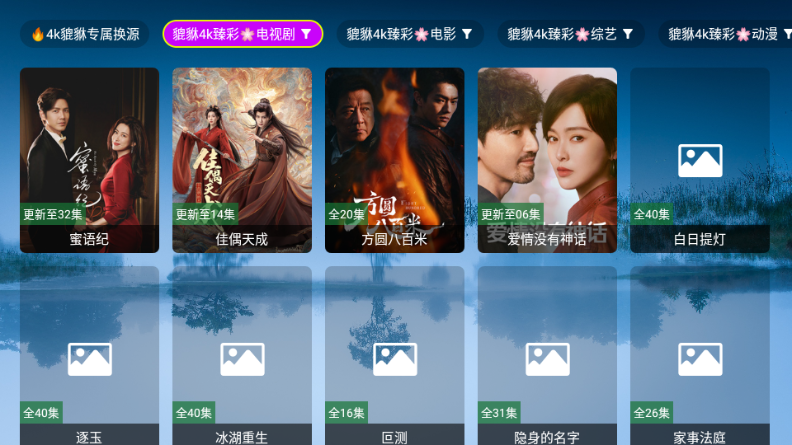This screenshot has width=792, height=445.
Task: Open the 4k貔貅专属换源 source switcher
Action: point(85,34)
